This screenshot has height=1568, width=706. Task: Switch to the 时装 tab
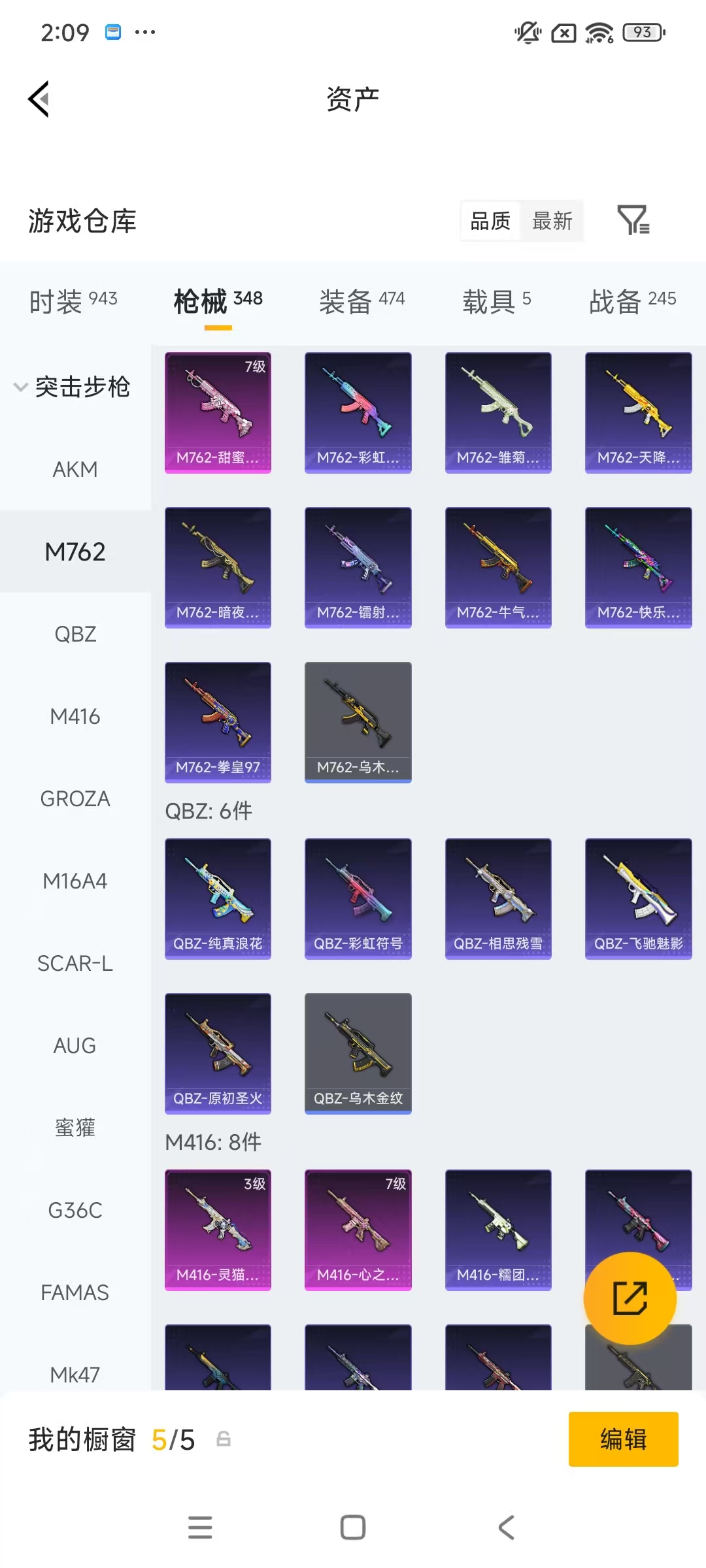point(73,301)
